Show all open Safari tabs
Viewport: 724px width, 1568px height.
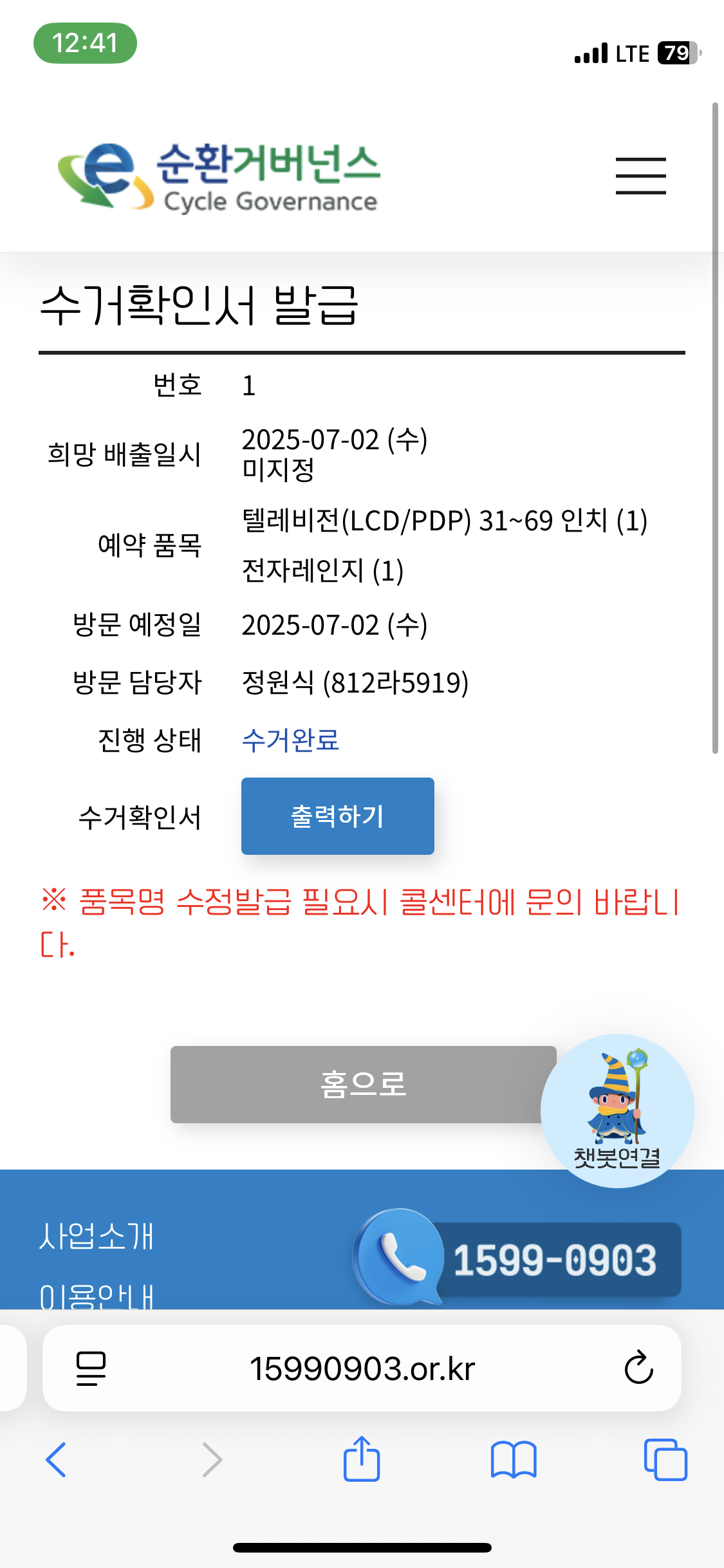point(665,1459)
